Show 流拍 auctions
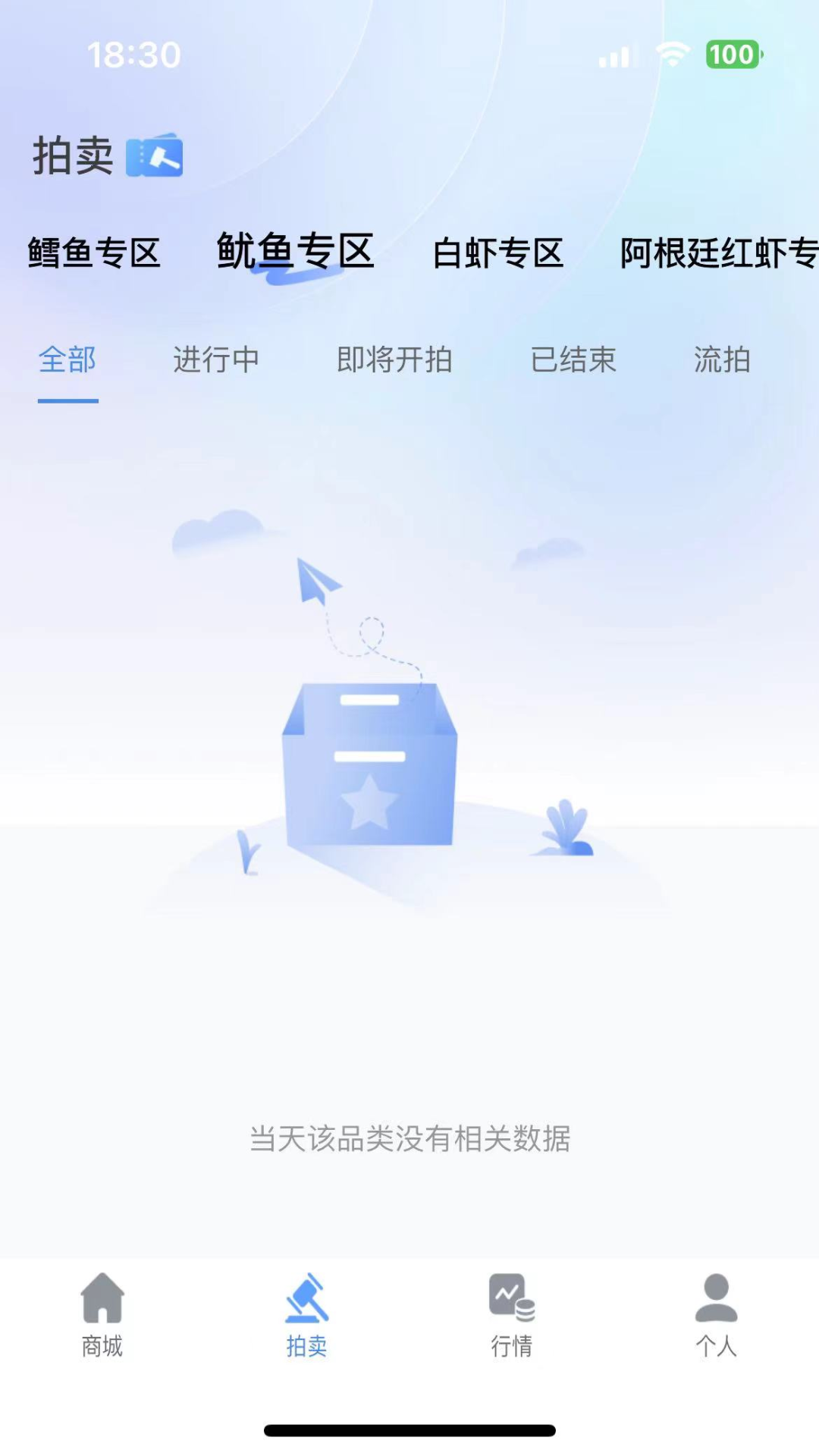This screenshot has width=819, height=1456. click(x=722, y=359)
